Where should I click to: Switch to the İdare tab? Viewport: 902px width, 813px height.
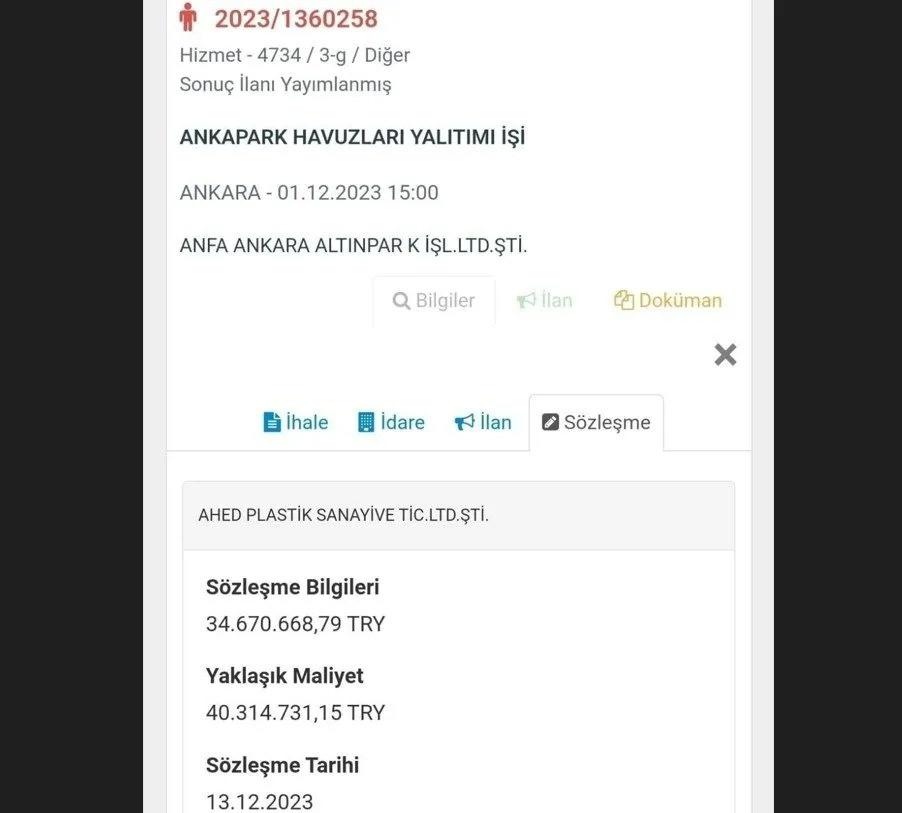click(x=391, y=423)
